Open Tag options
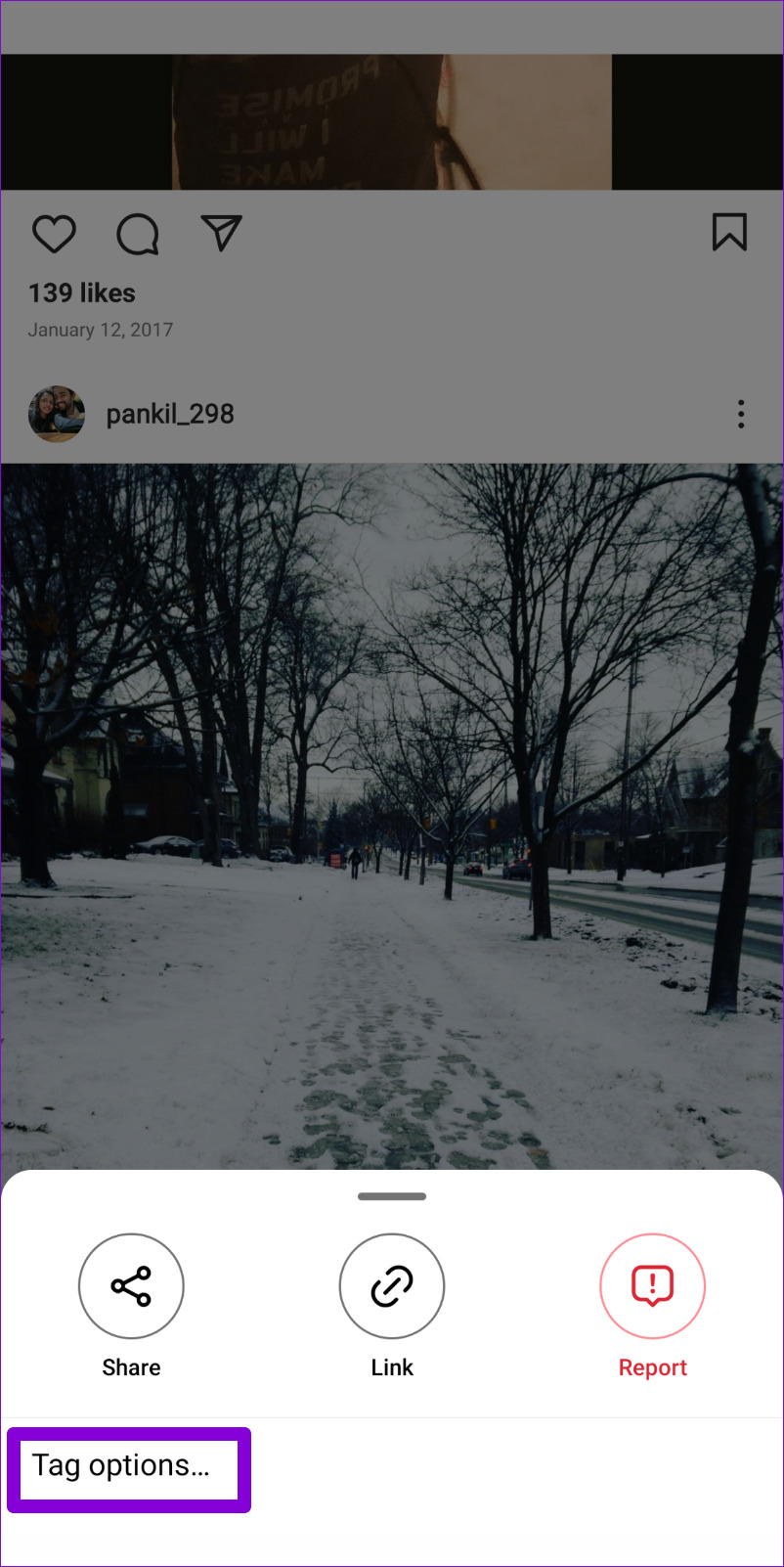This screenshot has height=1567, width=784. [x=121, y=1466]
